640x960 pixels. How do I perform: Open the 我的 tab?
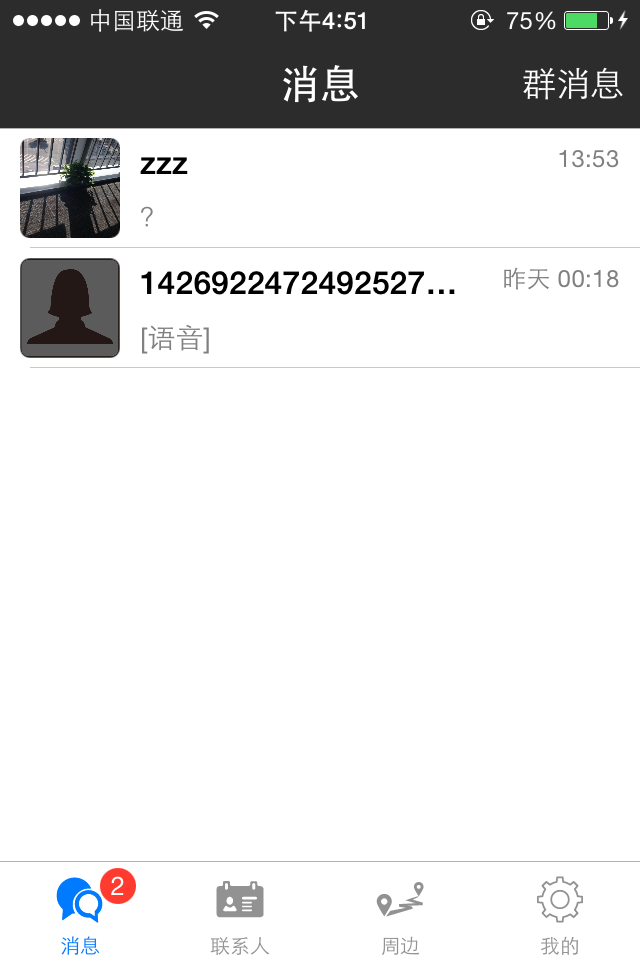(x=560, y=913)
